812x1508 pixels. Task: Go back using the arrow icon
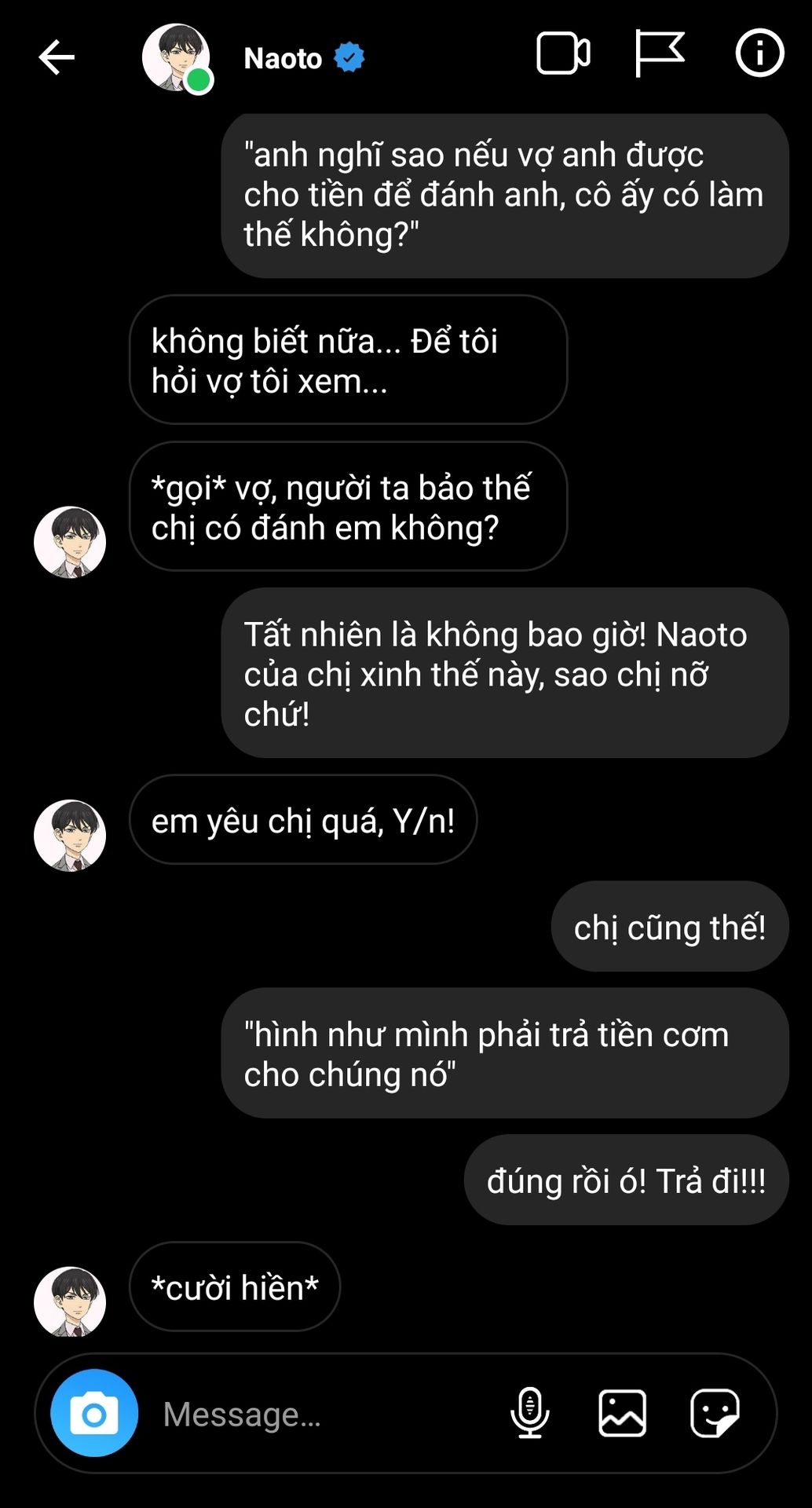click(x=57, y=57)
